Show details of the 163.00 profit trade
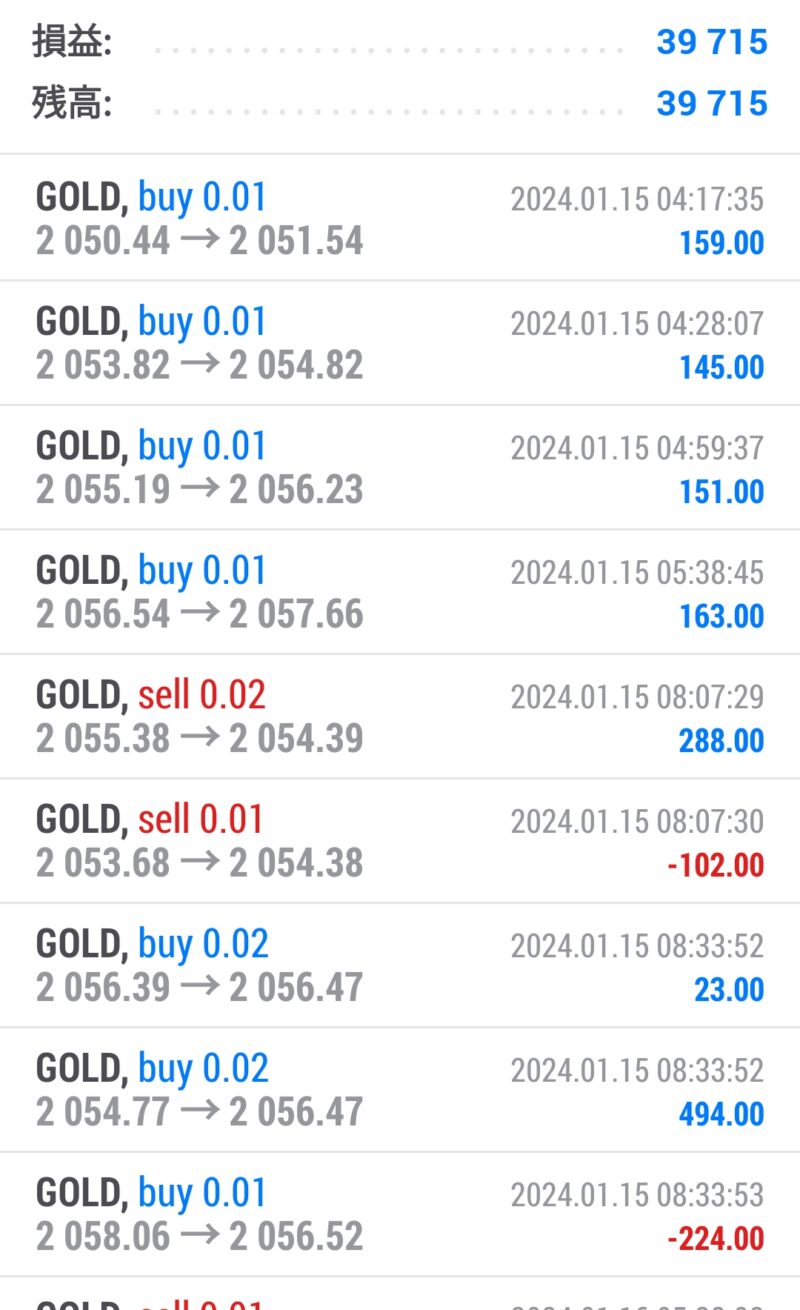Viewport: 800px width, 1310px height. pyautogui.click(x=400, y=592)
